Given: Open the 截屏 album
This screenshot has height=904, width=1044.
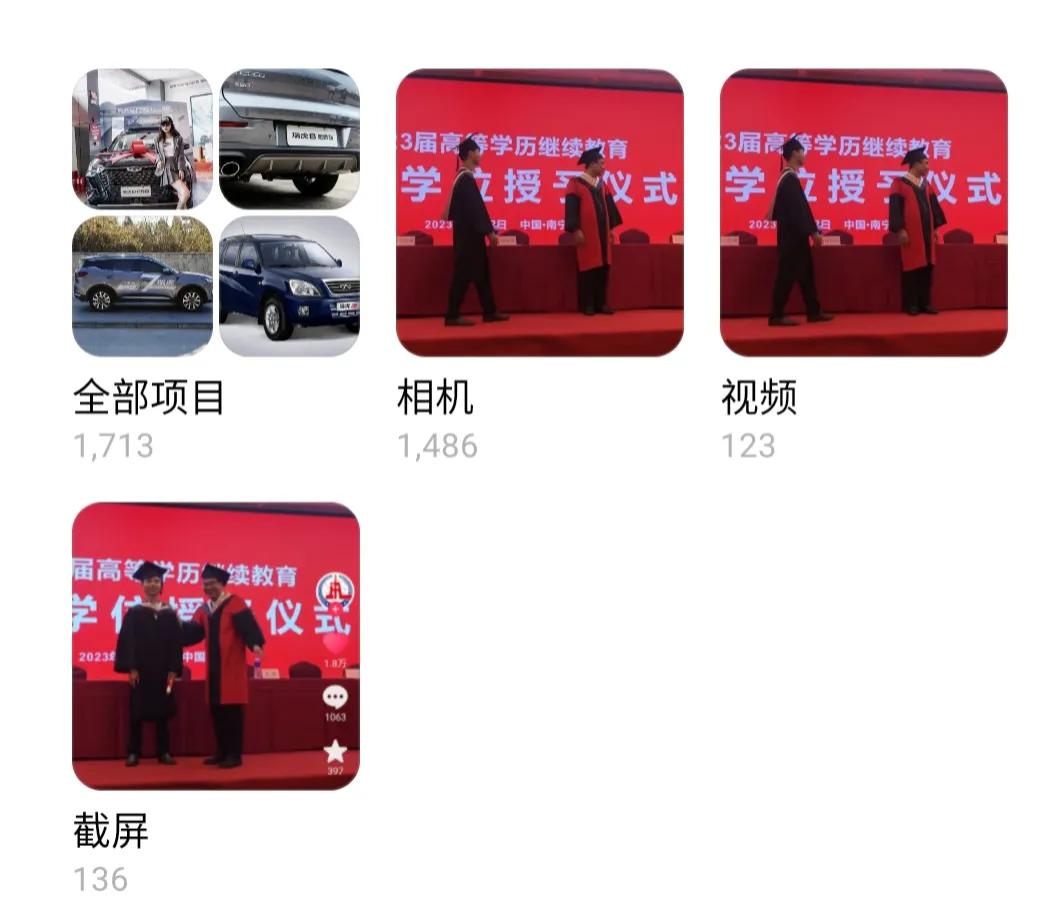Looking at the screenshot, I should [x=215, y=646].
